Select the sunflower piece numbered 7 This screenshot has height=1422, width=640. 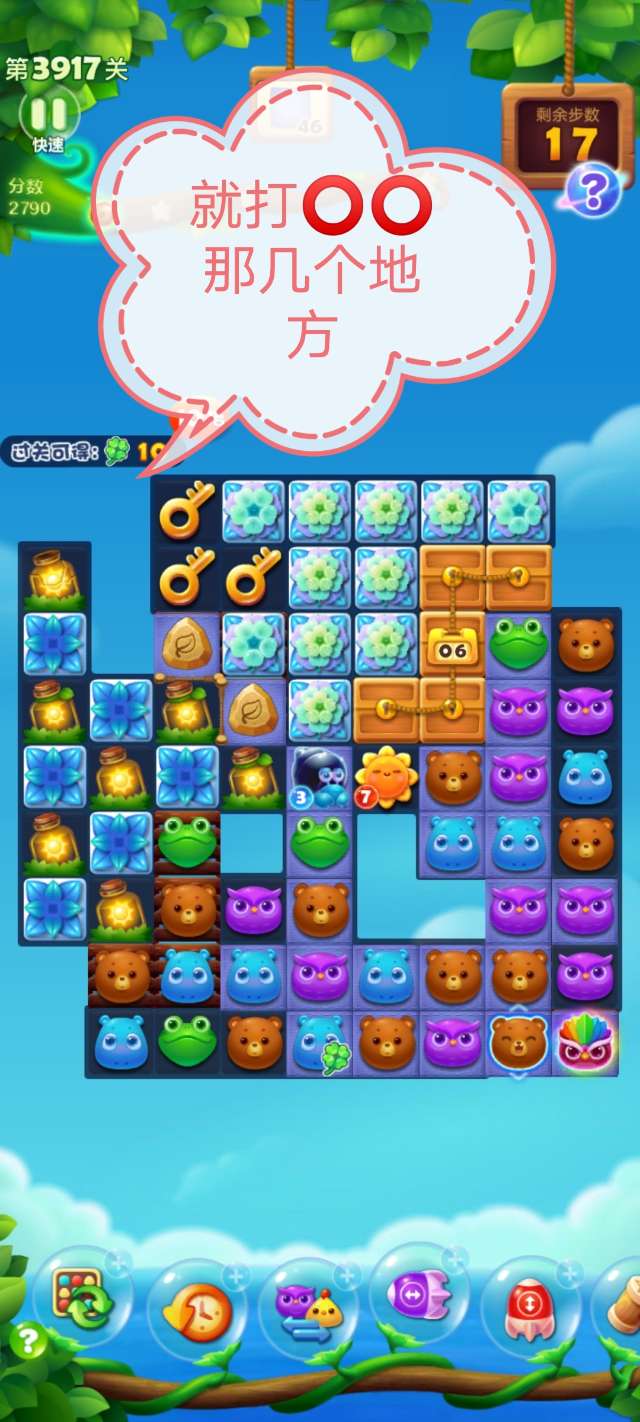coord(386,776)
